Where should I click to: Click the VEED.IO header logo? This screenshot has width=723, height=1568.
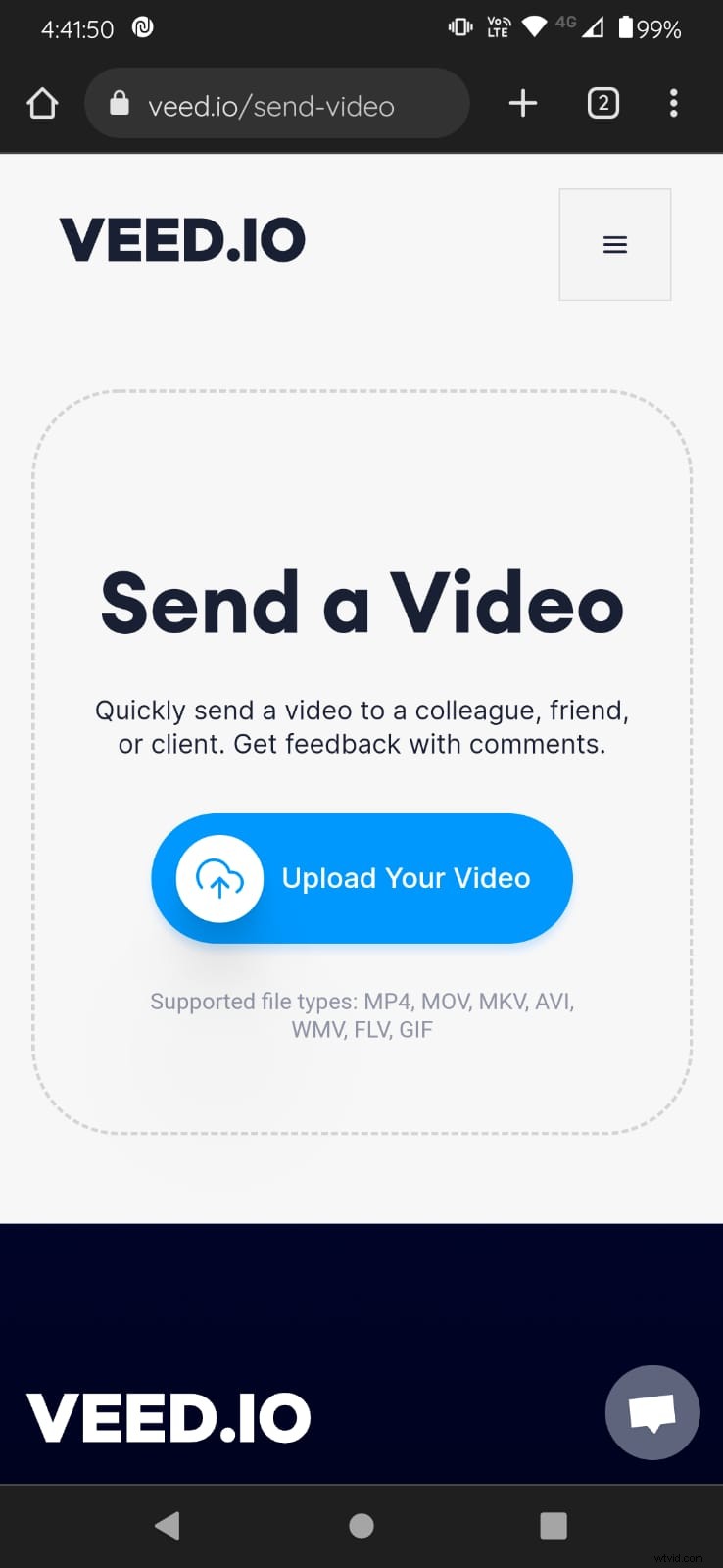[182, 238]
